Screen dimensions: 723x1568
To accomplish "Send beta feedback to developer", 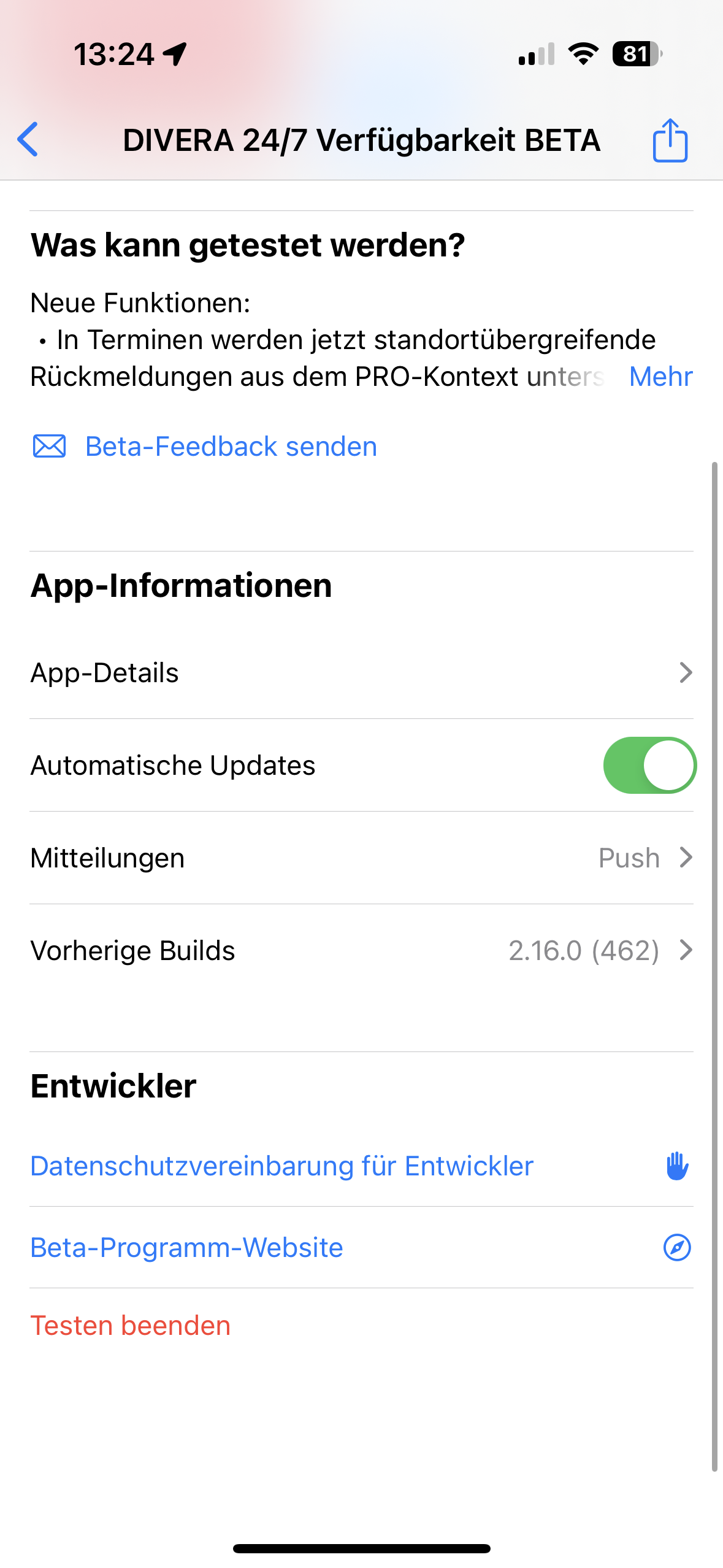I will (231, 447).
